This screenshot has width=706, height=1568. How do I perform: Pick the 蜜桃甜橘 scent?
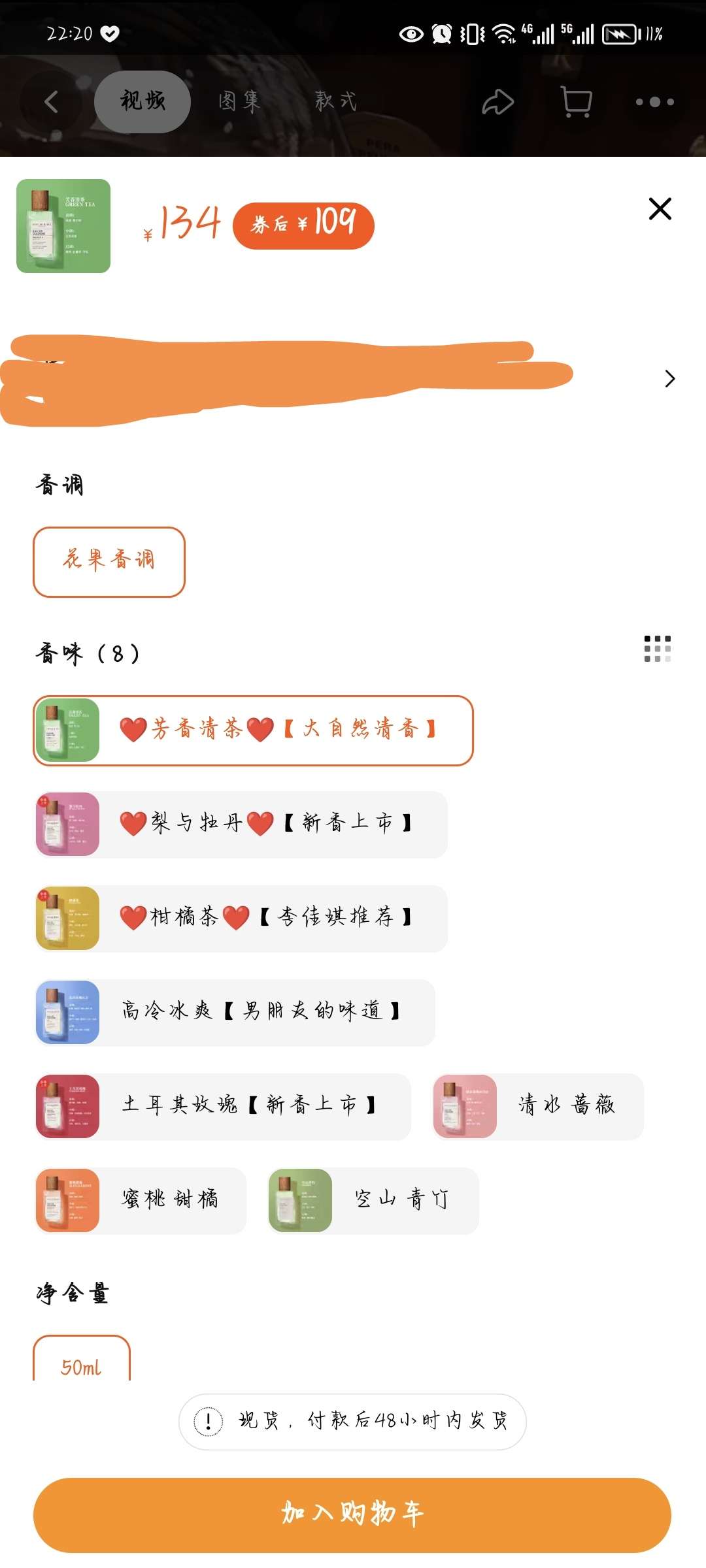[141, 1200]
